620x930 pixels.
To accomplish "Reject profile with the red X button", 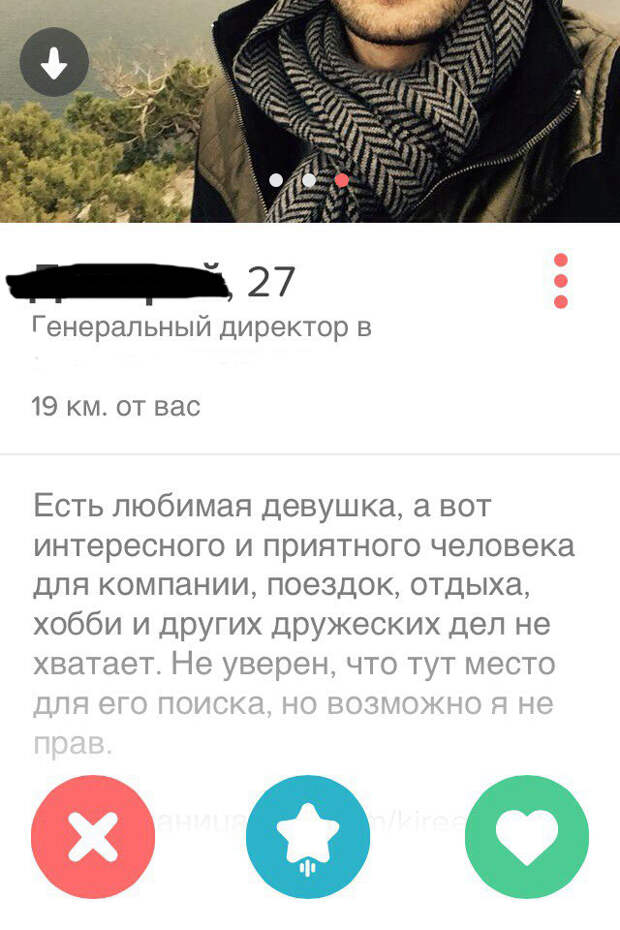I will [x=93, y=836].
